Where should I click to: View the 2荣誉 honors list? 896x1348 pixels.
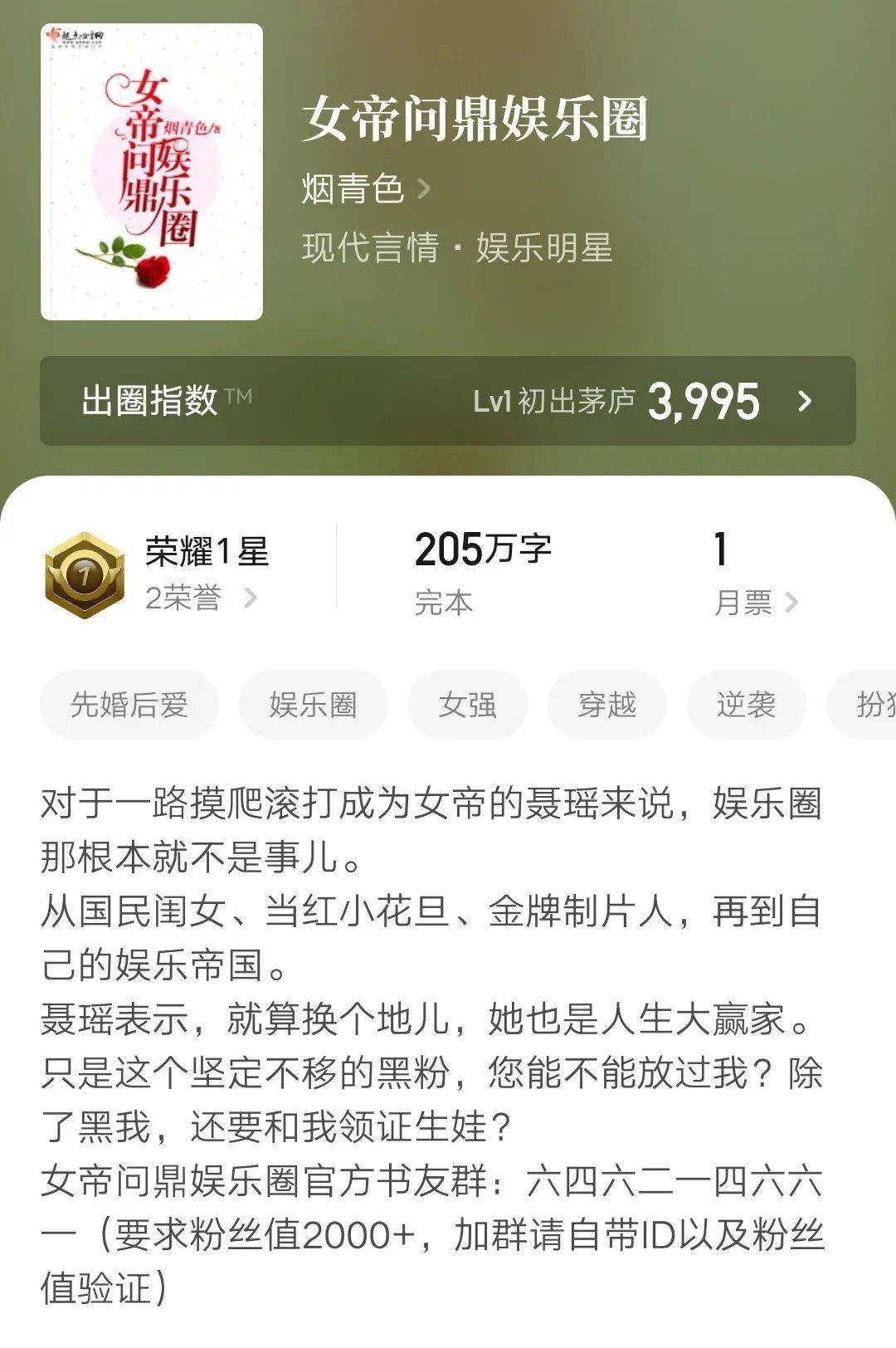200,598
